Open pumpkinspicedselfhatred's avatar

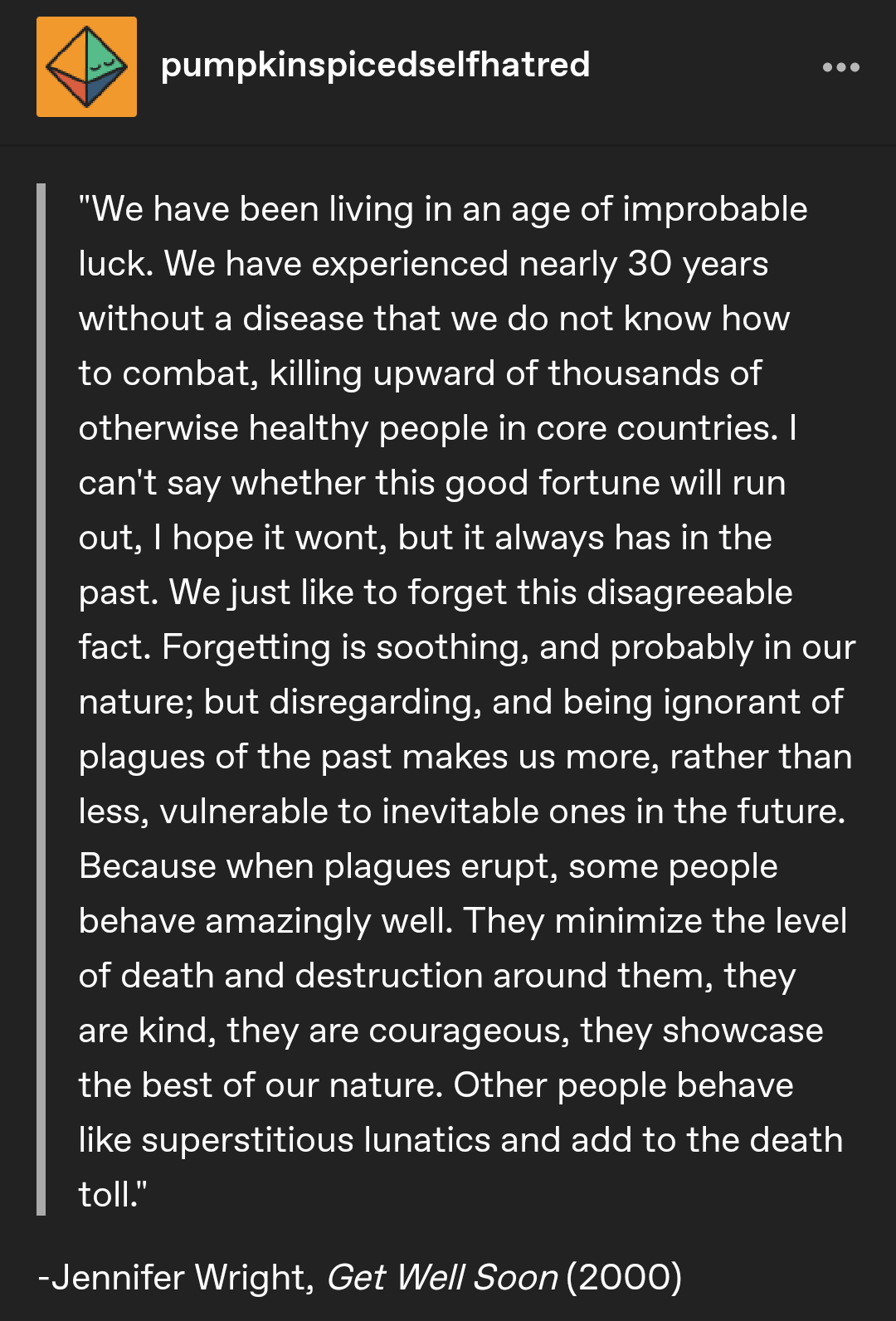point(86,66)
